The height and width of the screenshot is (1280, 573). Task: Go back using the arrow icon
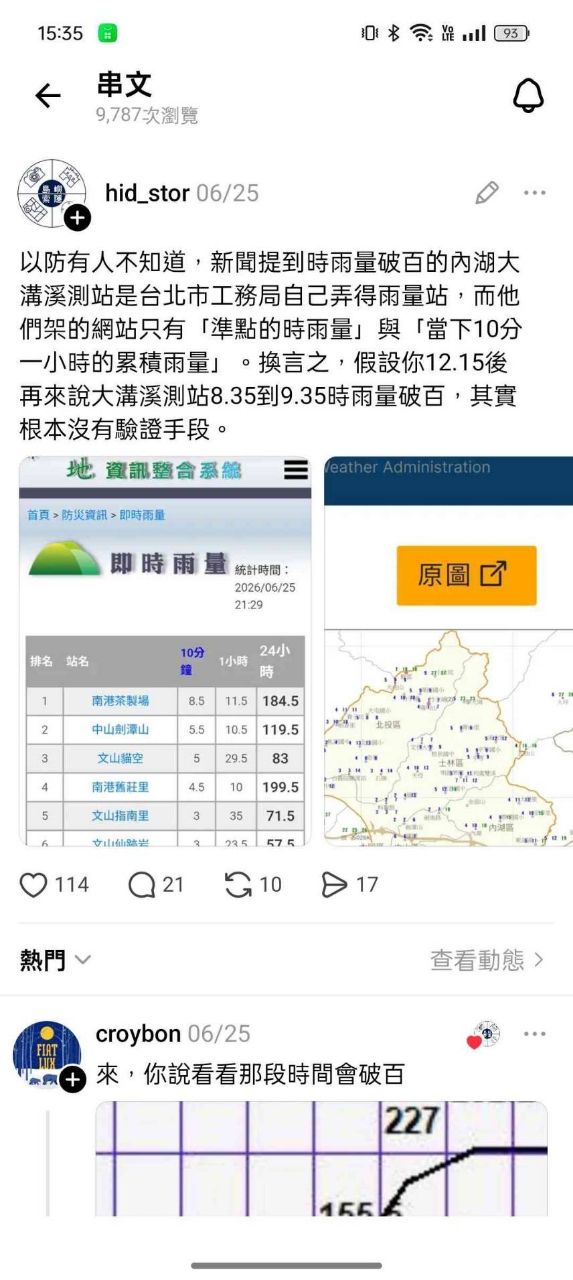(47, 96)
